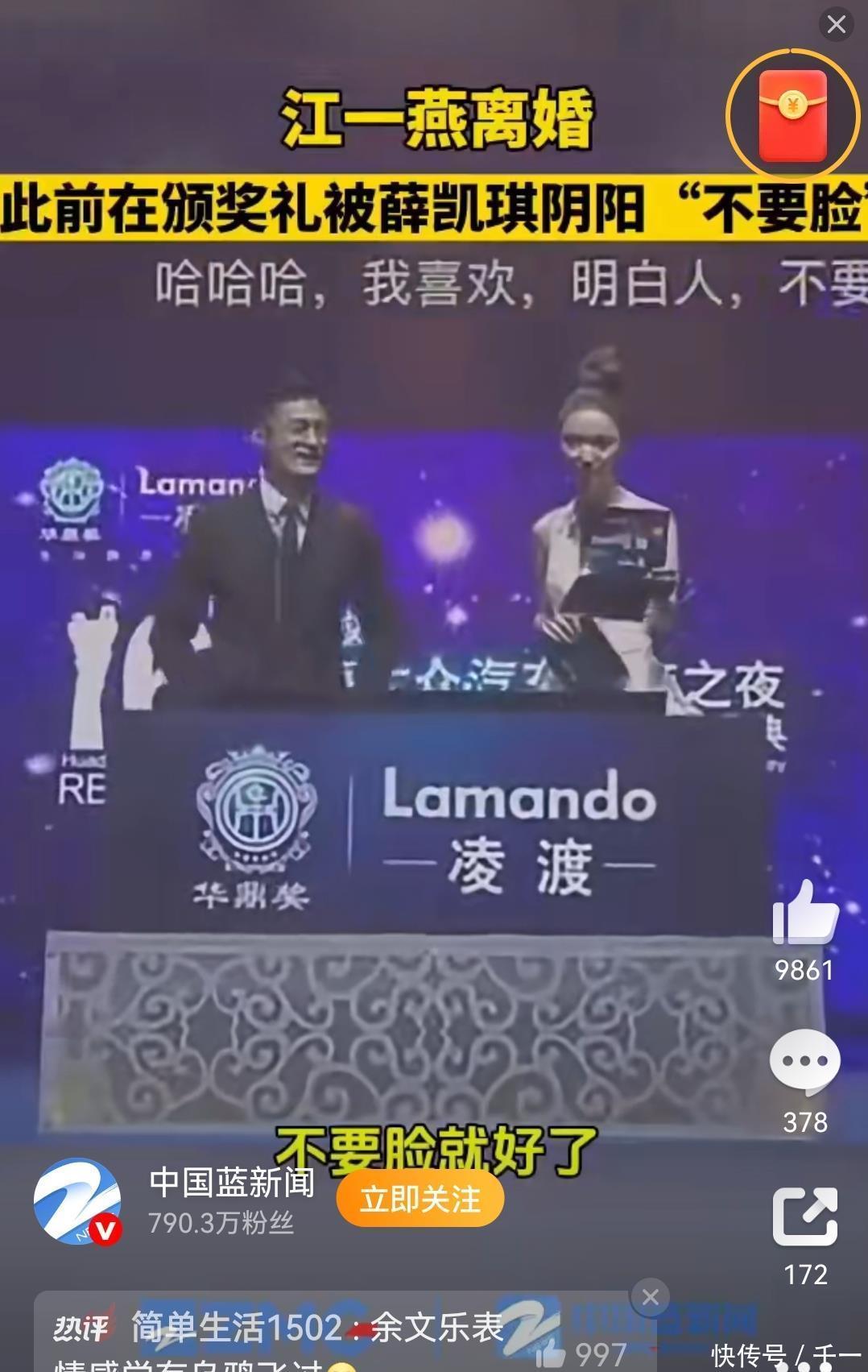
Task: Open the comments section
Action: (x=805, y=1063)
